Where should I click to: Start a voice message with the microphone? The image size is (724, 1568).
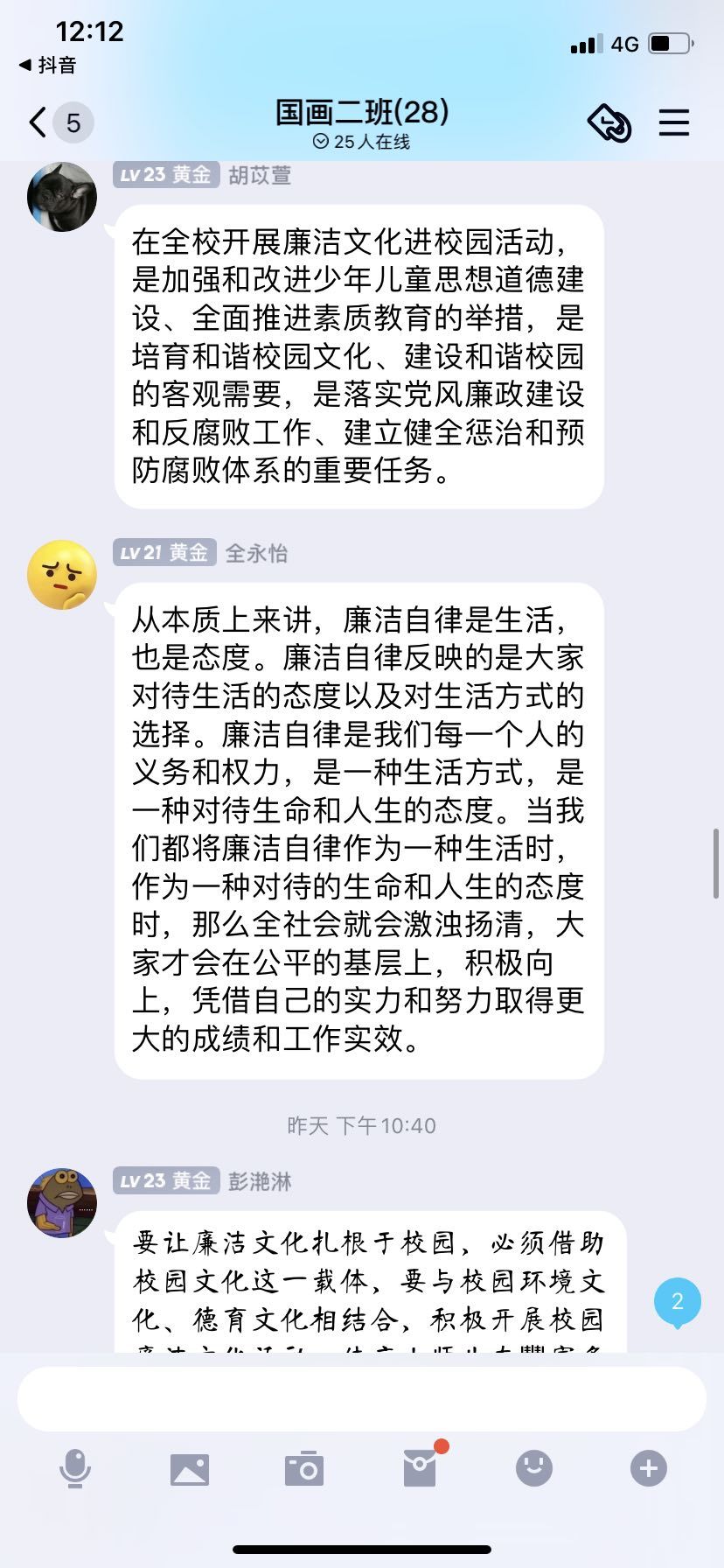(x=74, y=1468)
